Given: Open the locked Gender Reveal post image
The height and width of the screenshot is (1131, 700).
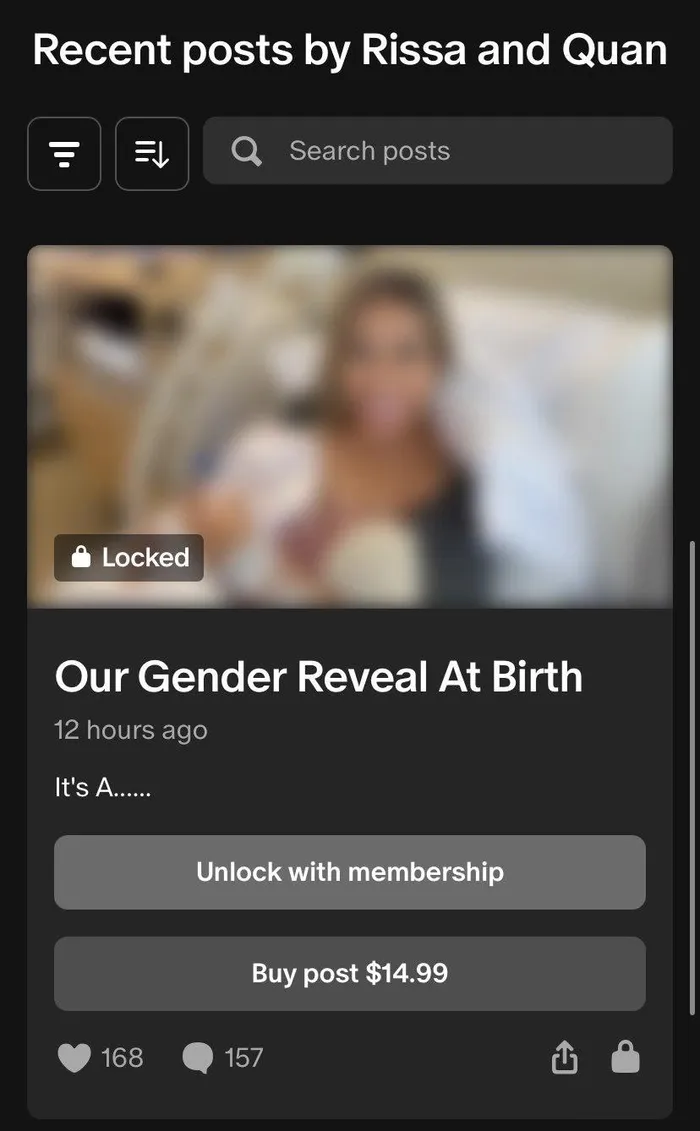Looking at the screenshot, I should 350,427.
